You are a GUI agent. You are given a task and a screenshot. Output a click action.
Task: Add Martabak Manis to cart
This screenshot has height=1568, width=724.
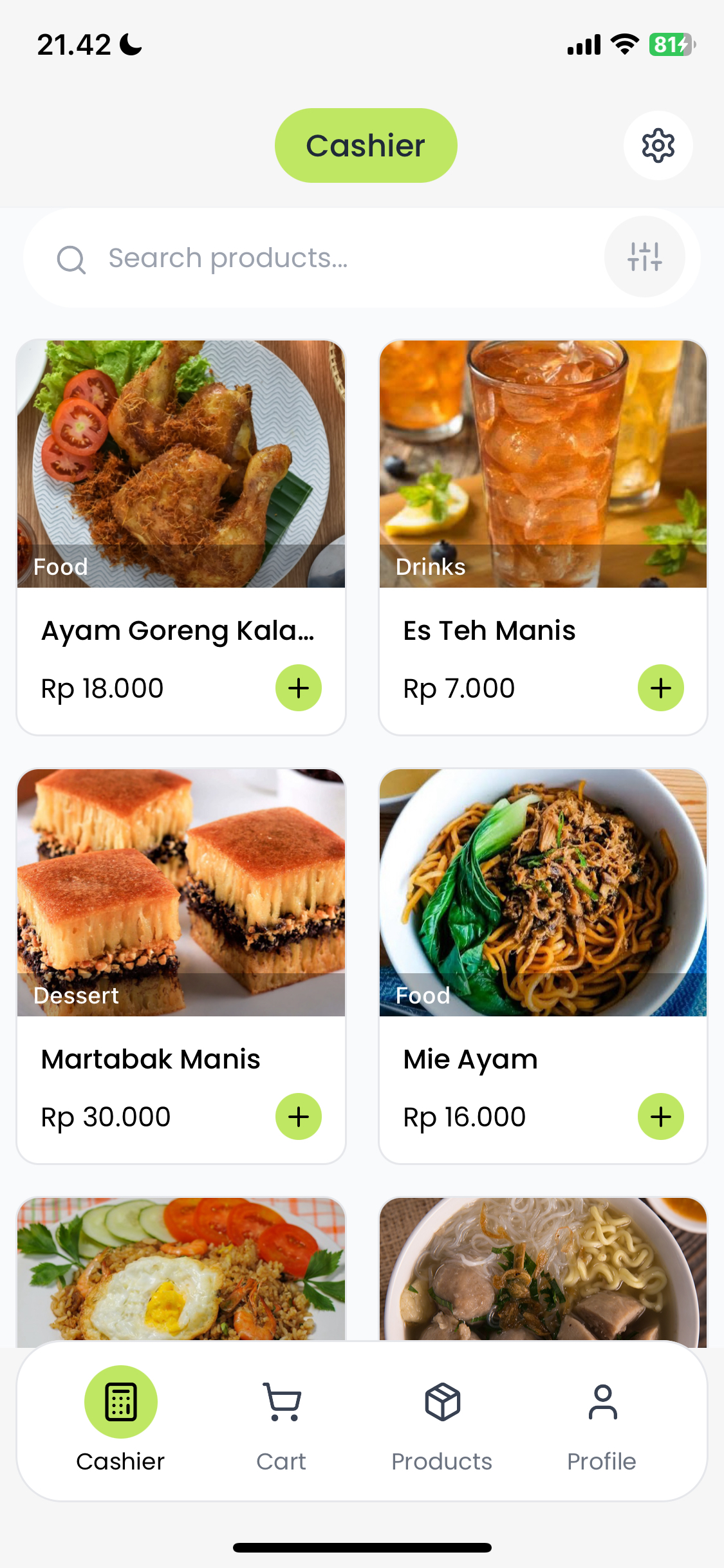click(299, 1117)
